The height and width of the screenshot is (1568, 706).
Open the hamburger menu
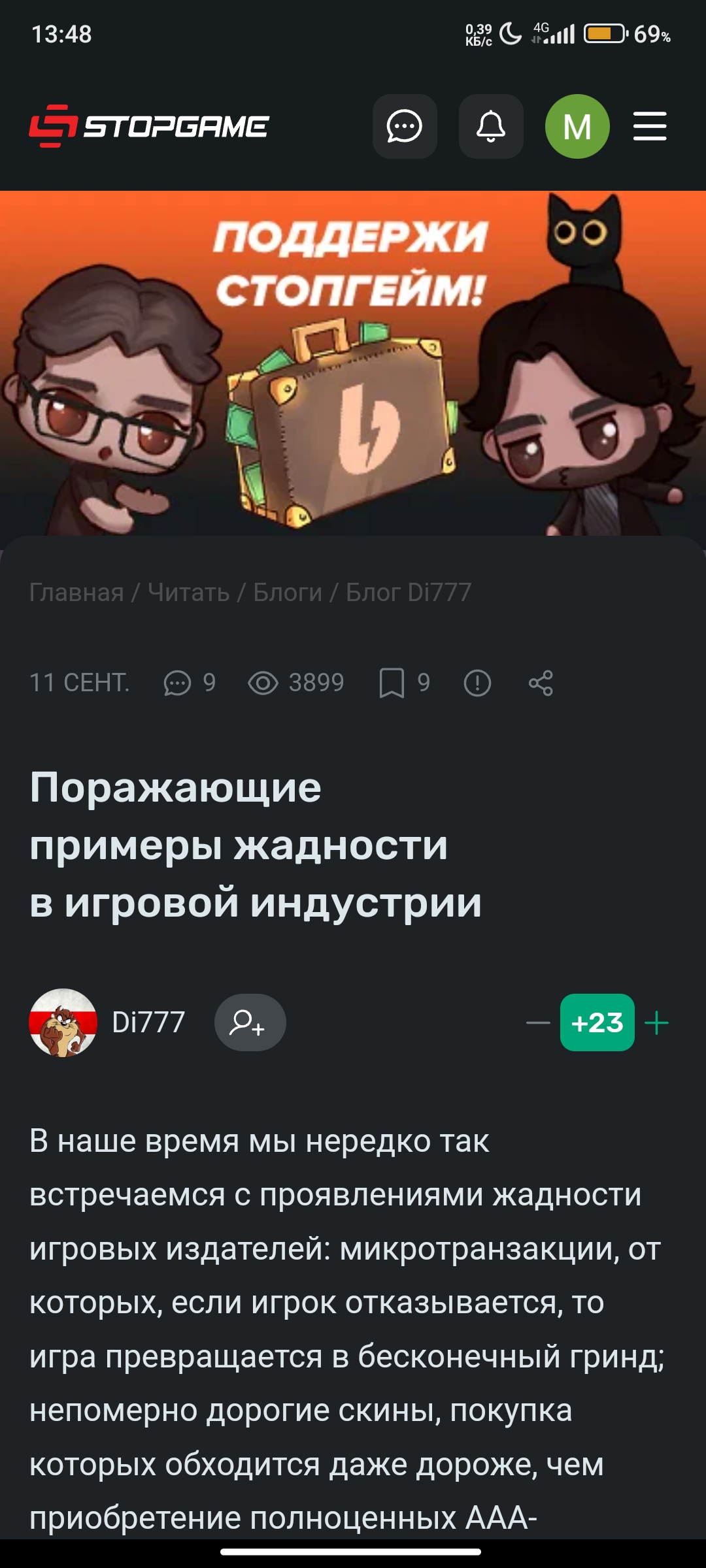(650, 126)
